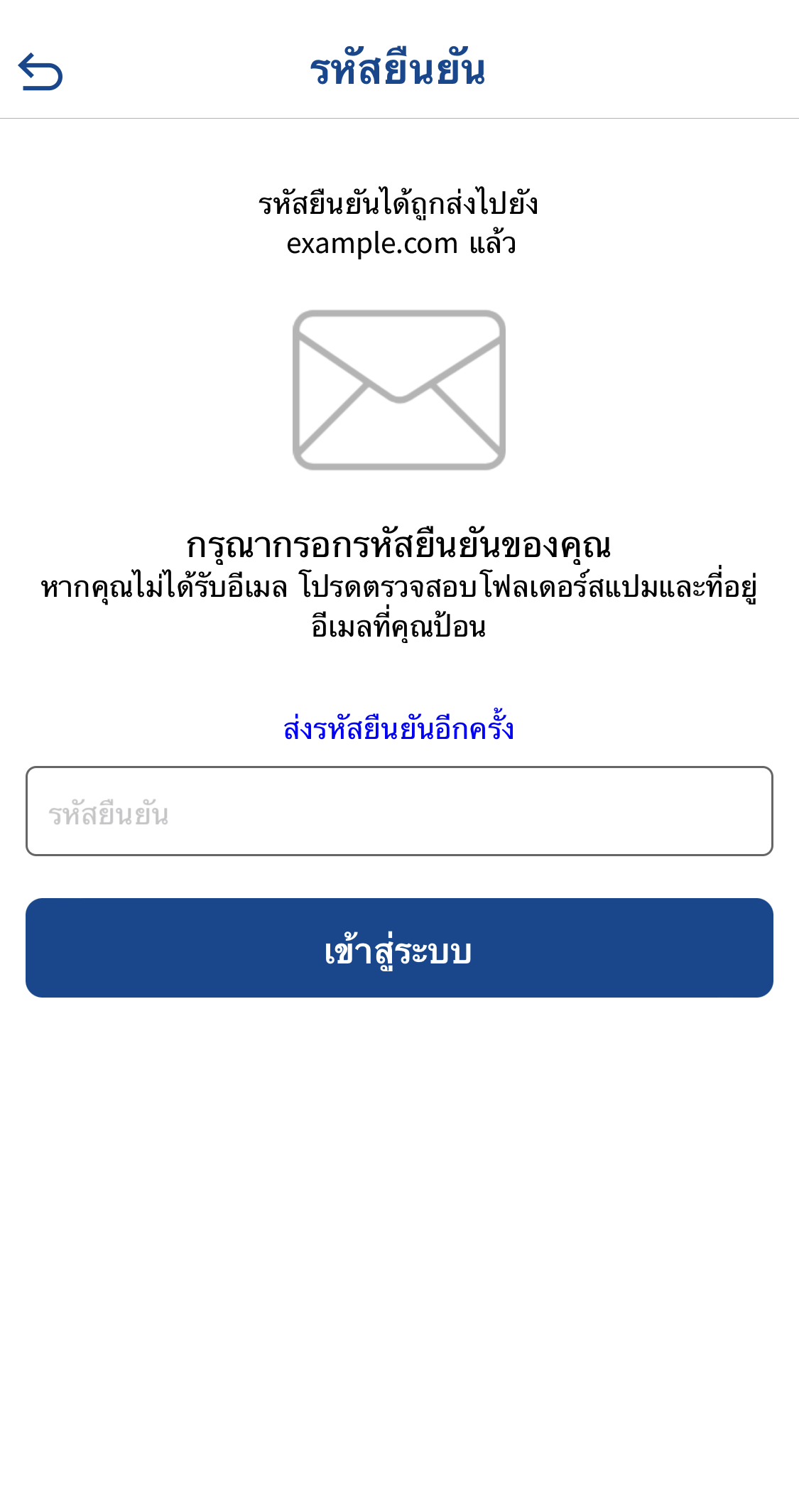This screenshot has height=1512, width=799.
Task: Go back using the return arrow
Action: pyautogui.click(x=40, y=72)
